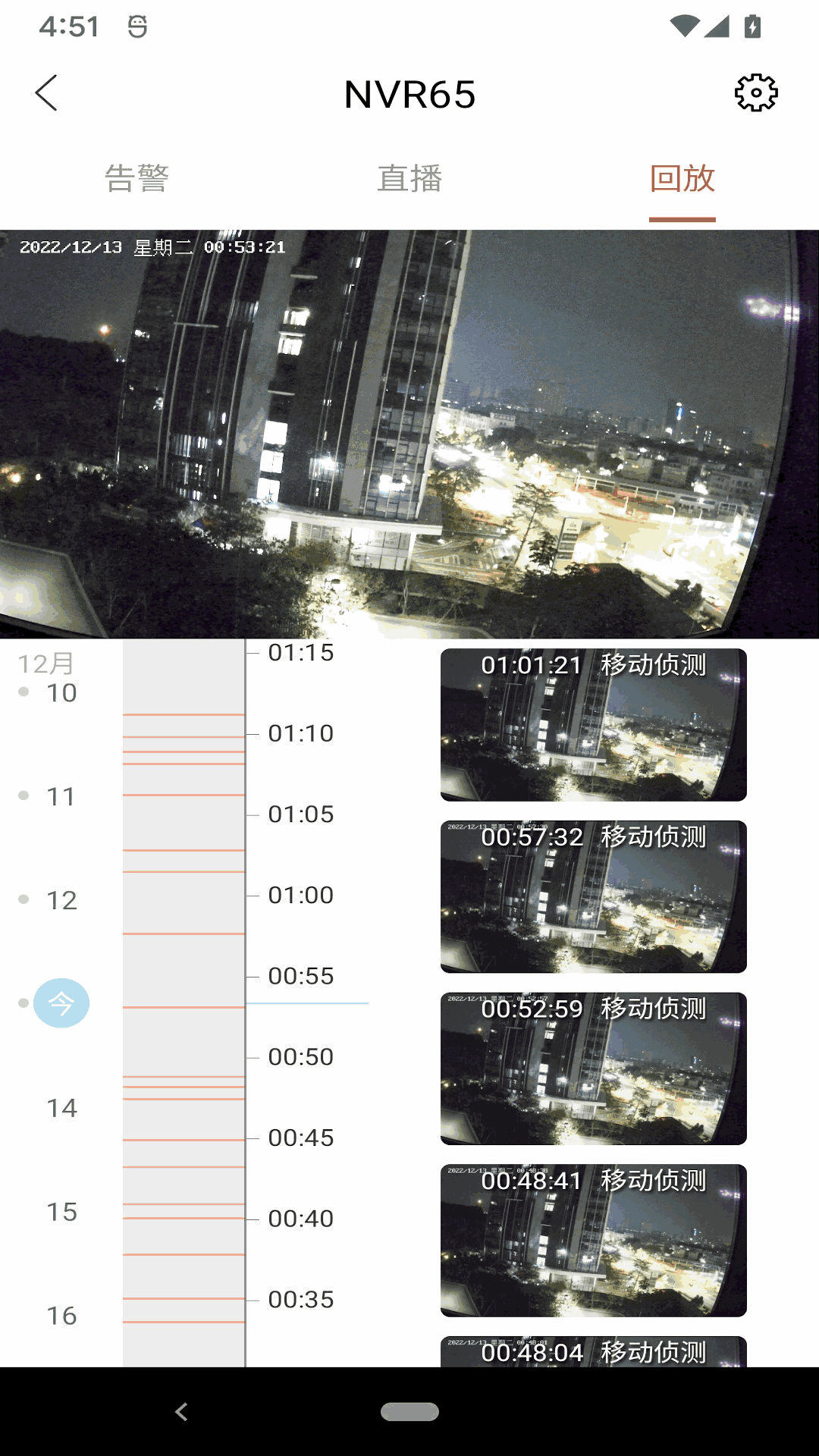Image resolution: width=819 pixels, height=1456 pixels.
Task: Select the 回放 tab
Action: tap(682, 179)
